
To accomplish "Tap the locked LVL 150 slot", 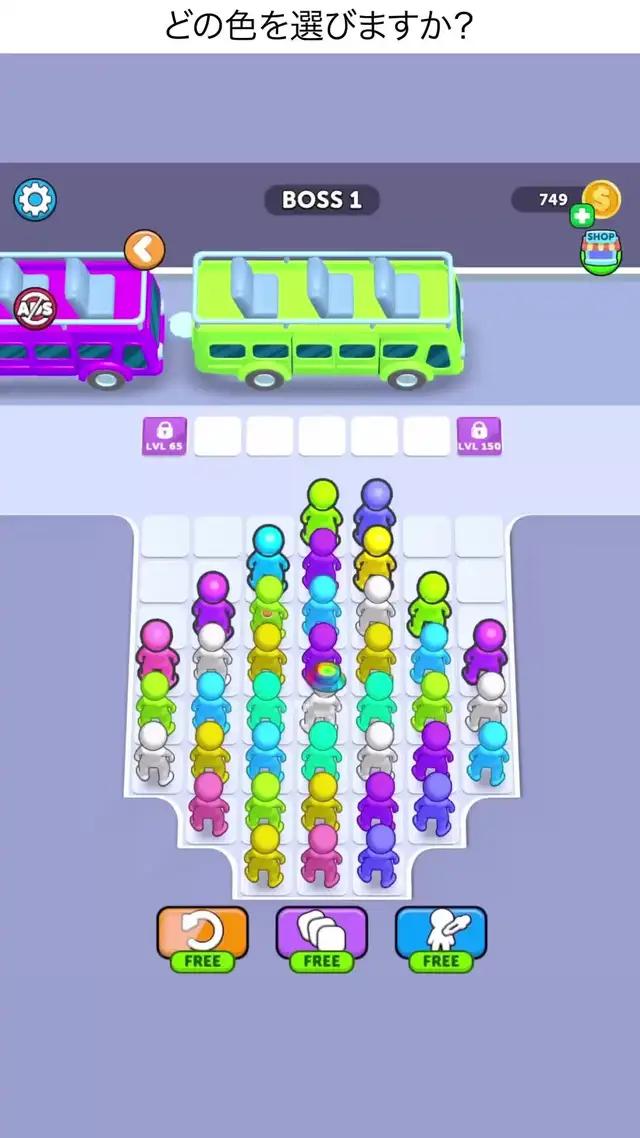I will pyautogui.click(x=479, y=436).
